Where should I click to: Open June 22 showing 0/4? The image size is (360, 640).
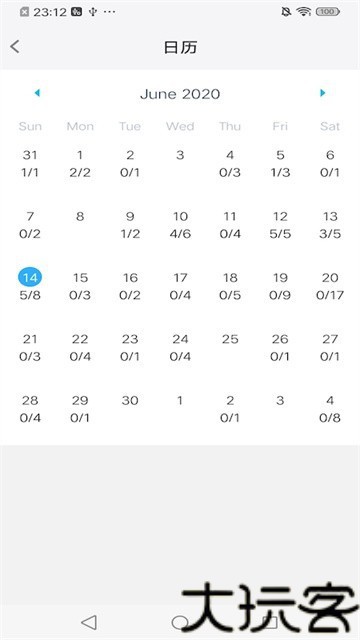80,348
